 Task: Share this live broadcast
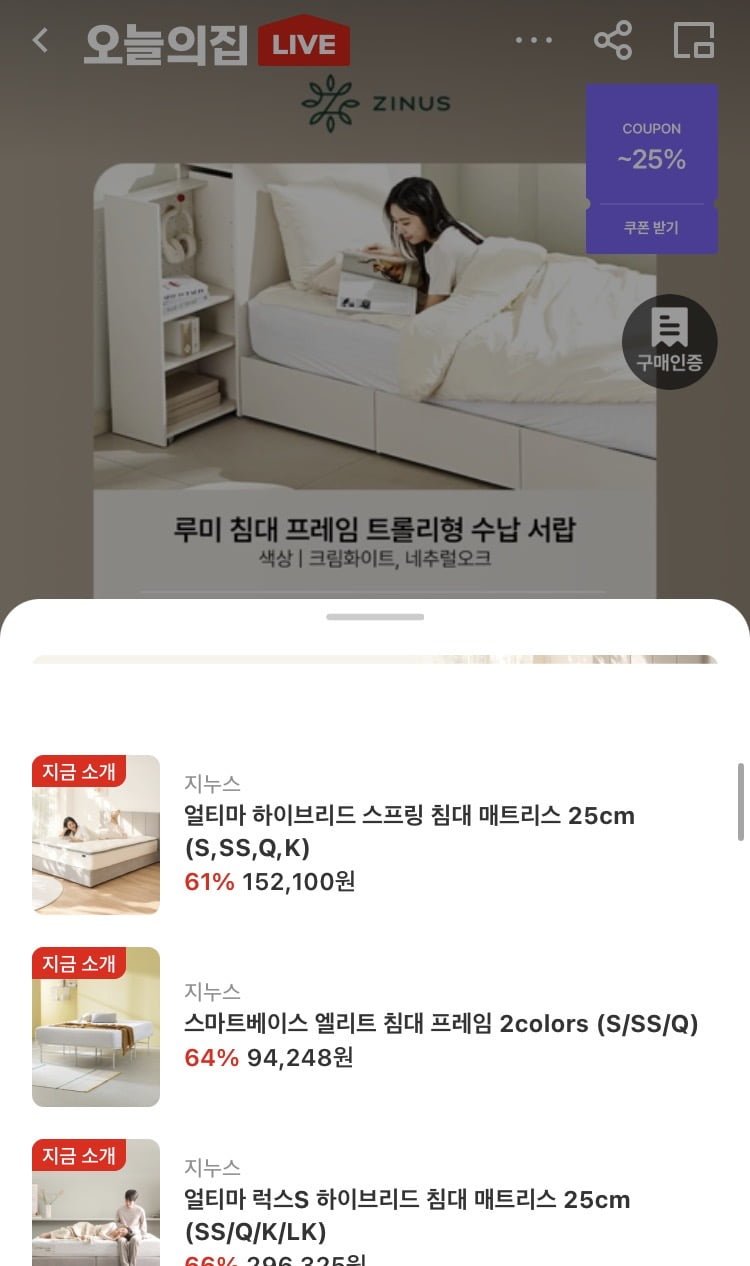pos(613,41)
